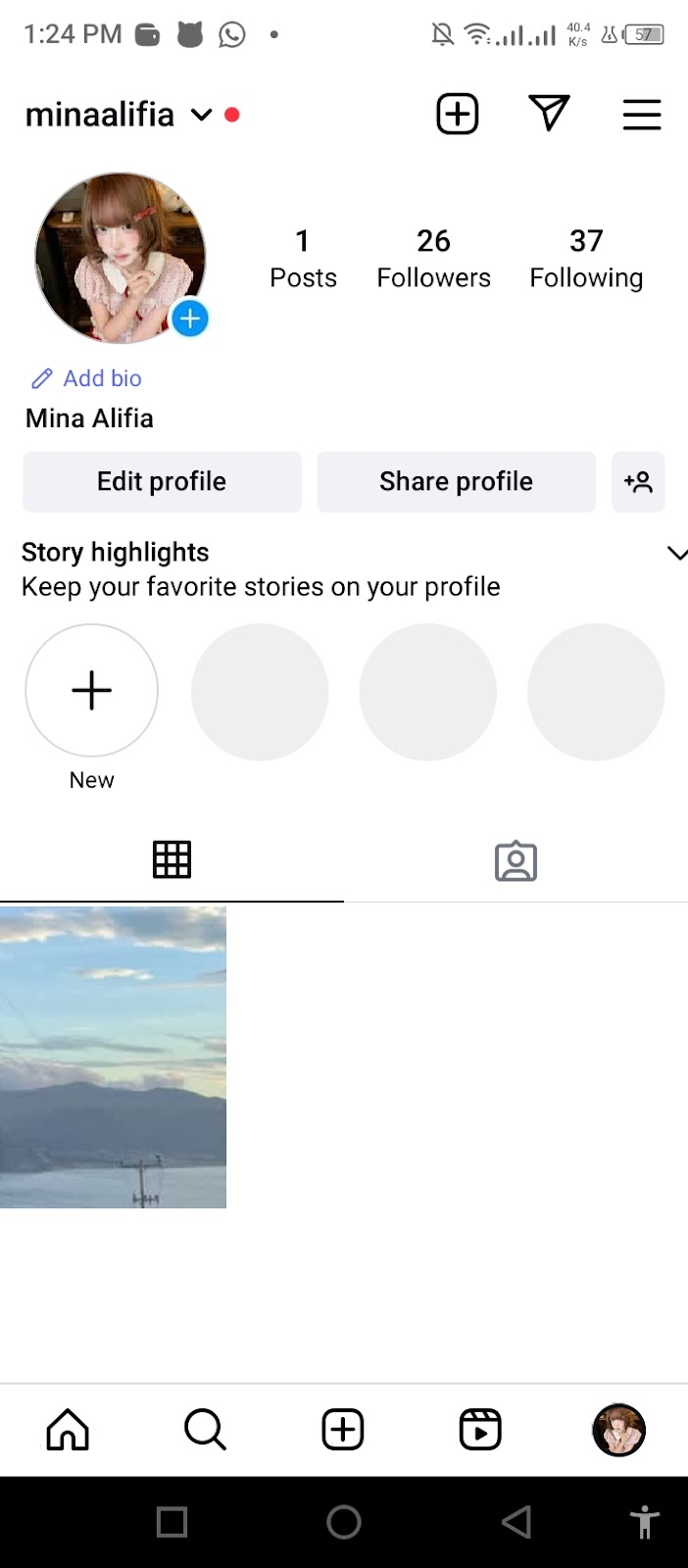Open discover people icon button
The width and height of the screenshot is (688, 1568).
point(638,481)
